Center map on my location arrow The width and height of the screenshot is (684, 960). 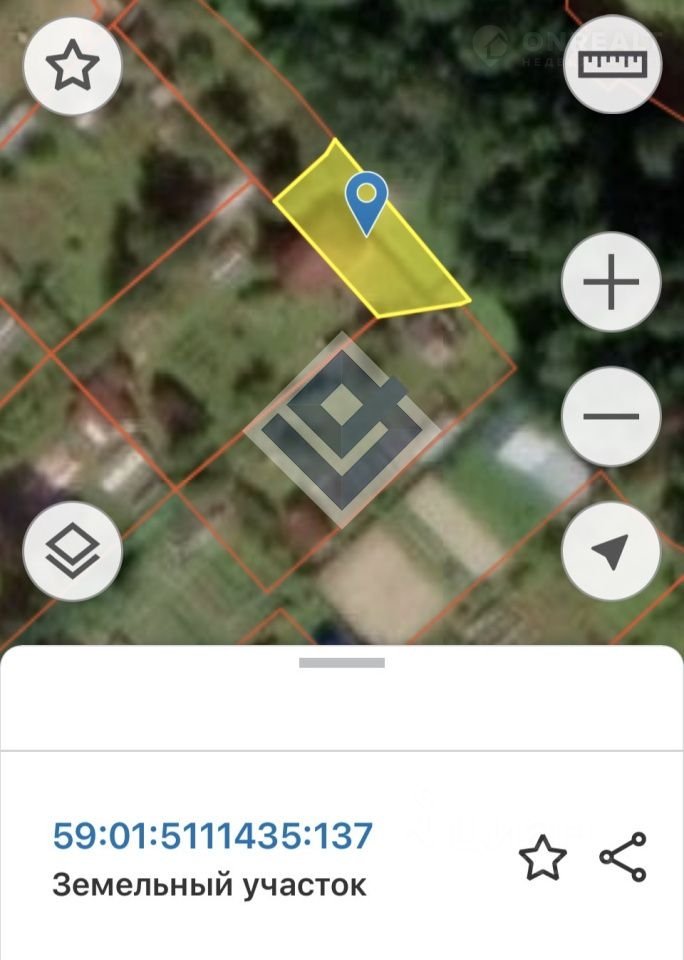(611, 551)
